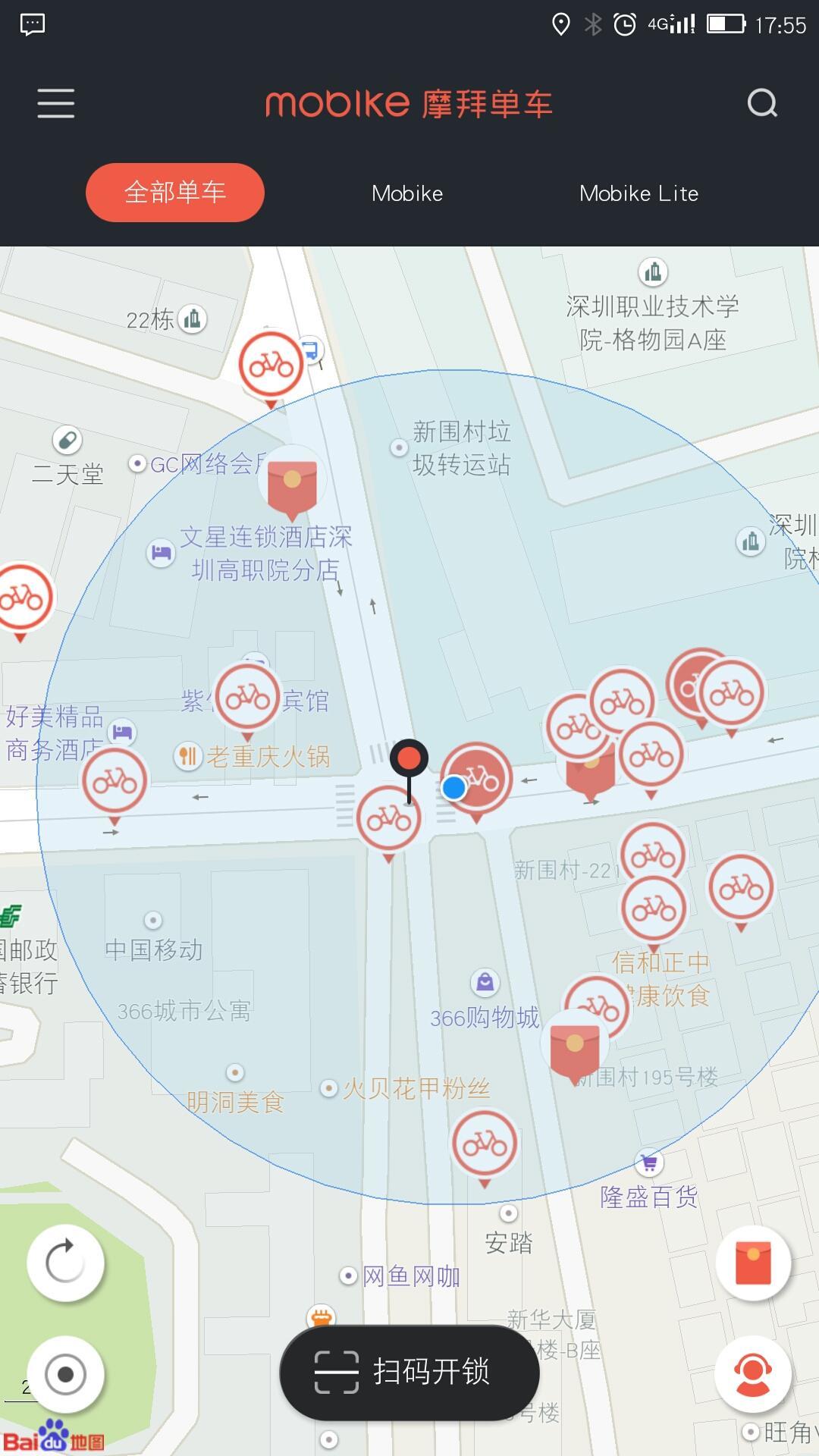Select the bike marker near 22栋
Image resolution: width=819 pixels, height=1456 pixels.
click(271, 366)
